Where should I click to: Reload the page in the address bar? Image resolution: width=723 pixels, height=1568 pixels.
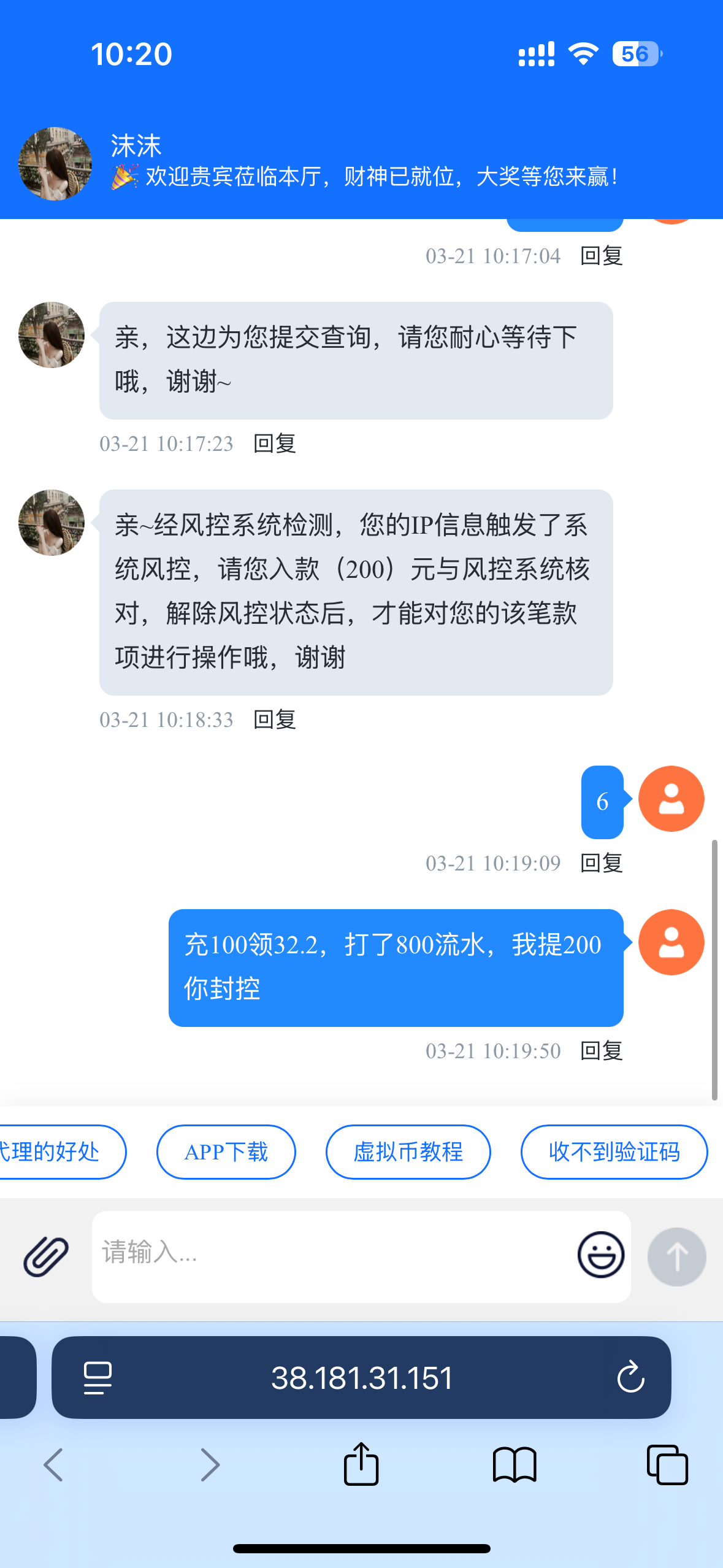[x=630, y=1377]
